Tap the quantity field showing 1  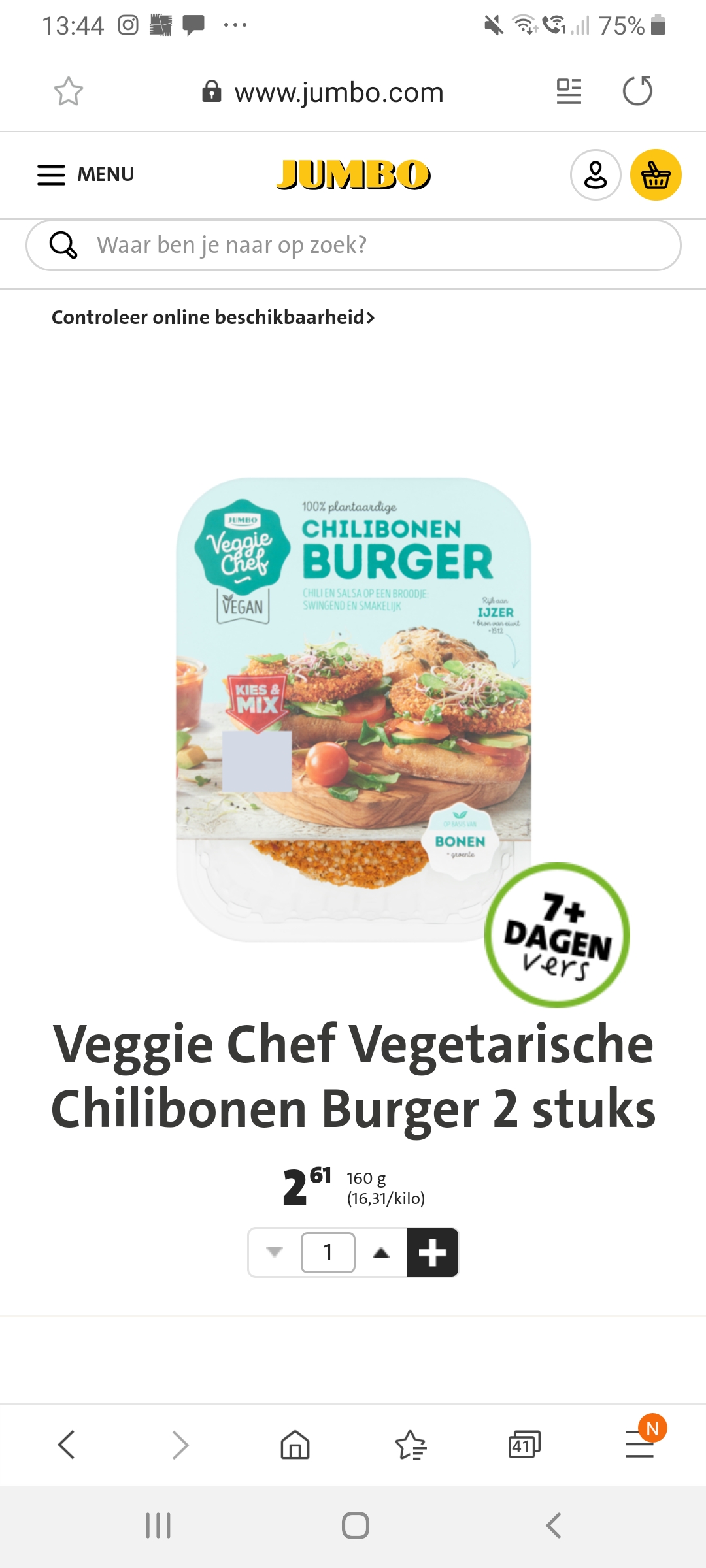click(328, 1252)
